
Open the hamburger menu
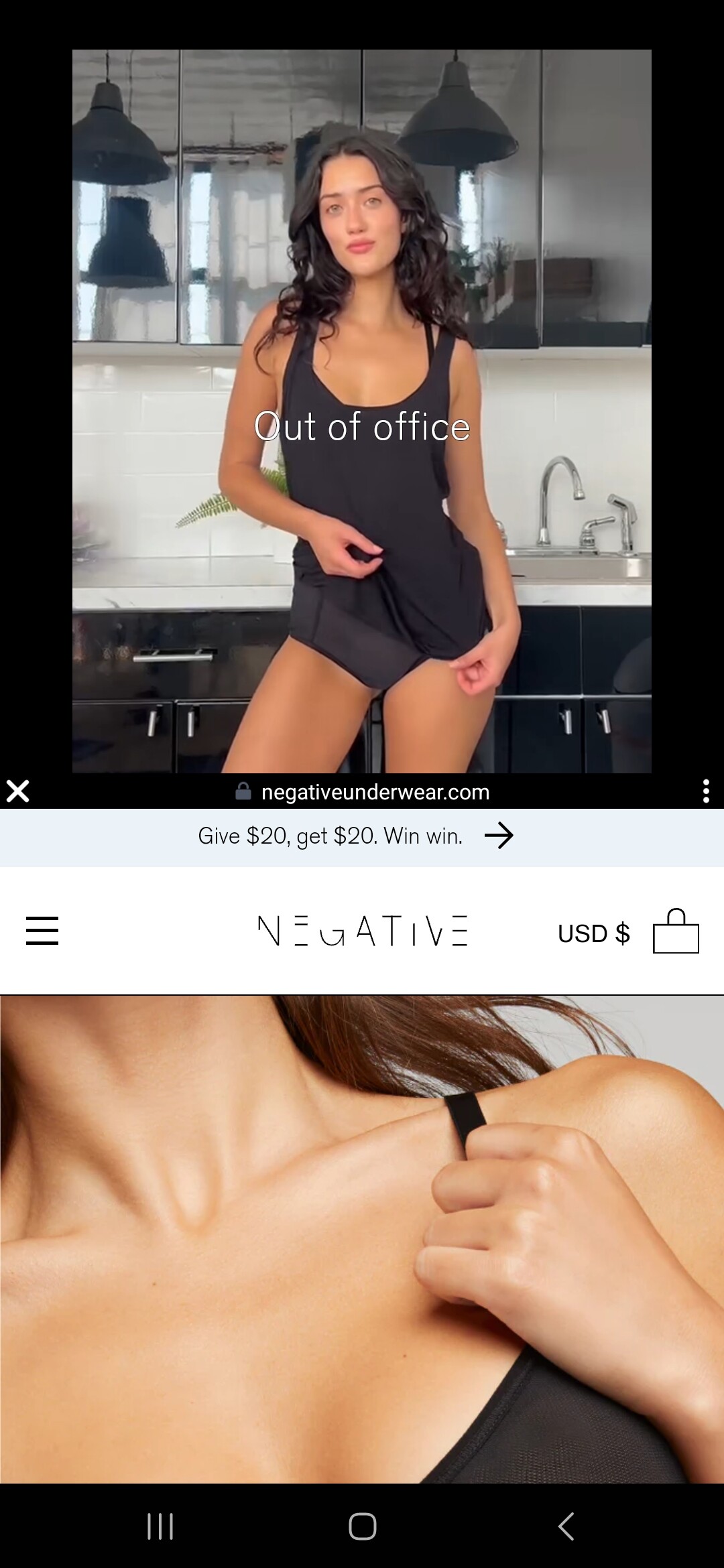(x=42, y=931)
